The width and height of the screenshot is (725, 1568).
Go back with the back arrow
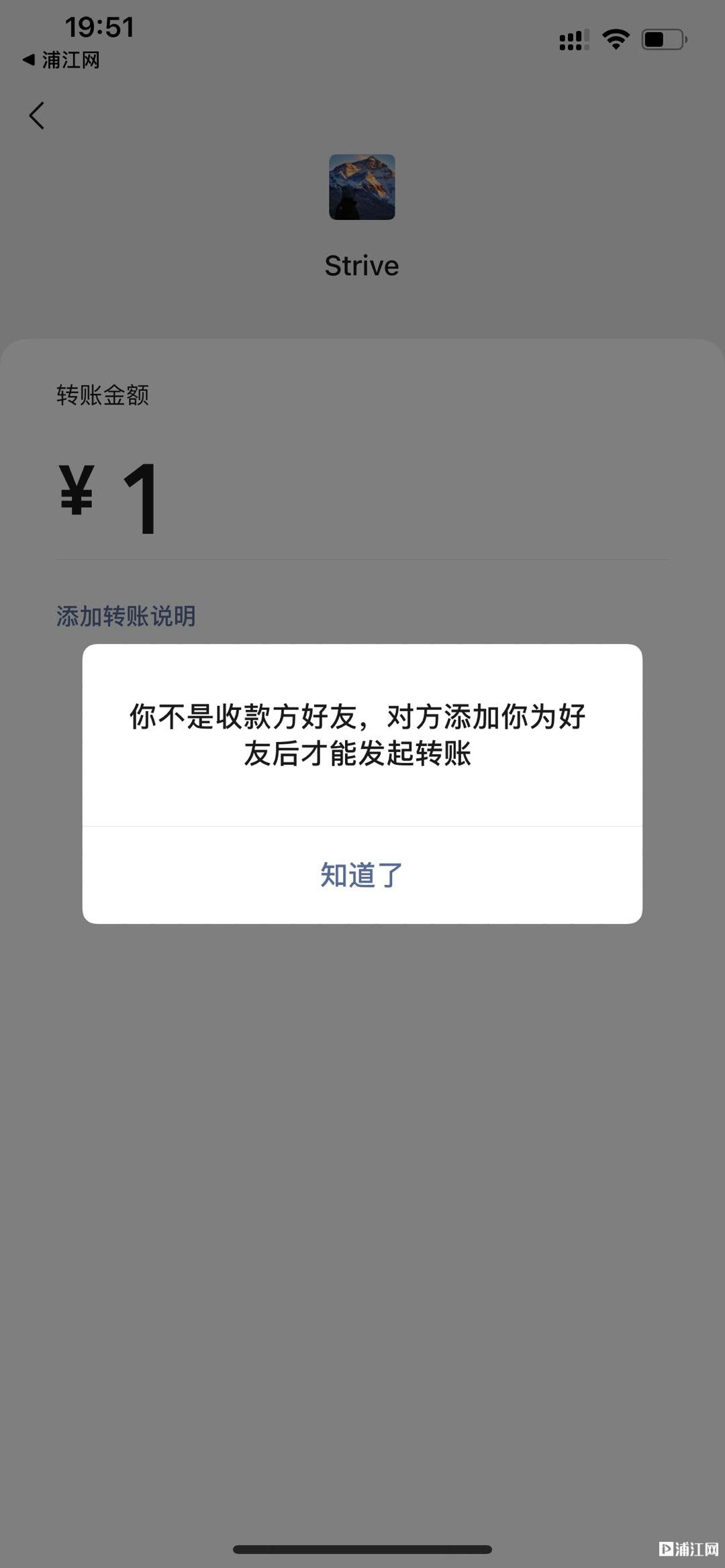point(37,115)
